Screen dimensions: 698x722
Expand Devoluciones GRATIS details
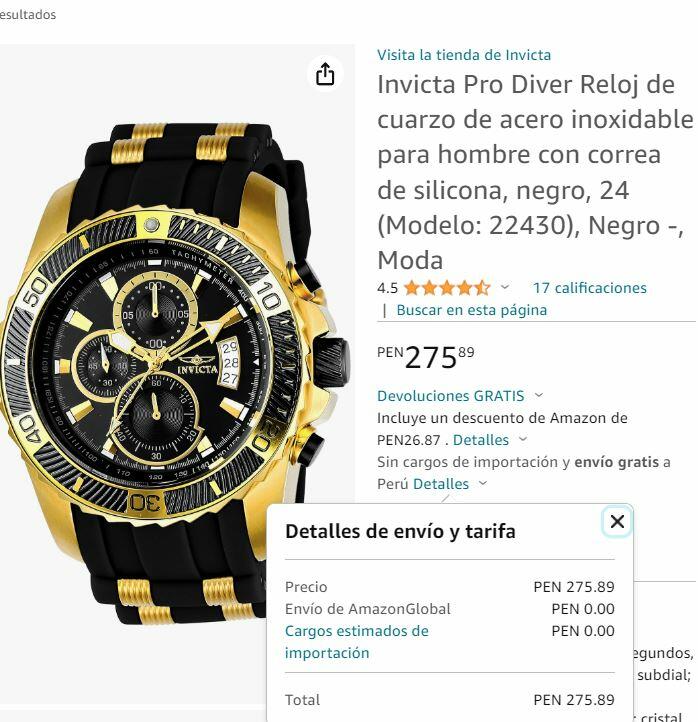click(x=460, y=396)
